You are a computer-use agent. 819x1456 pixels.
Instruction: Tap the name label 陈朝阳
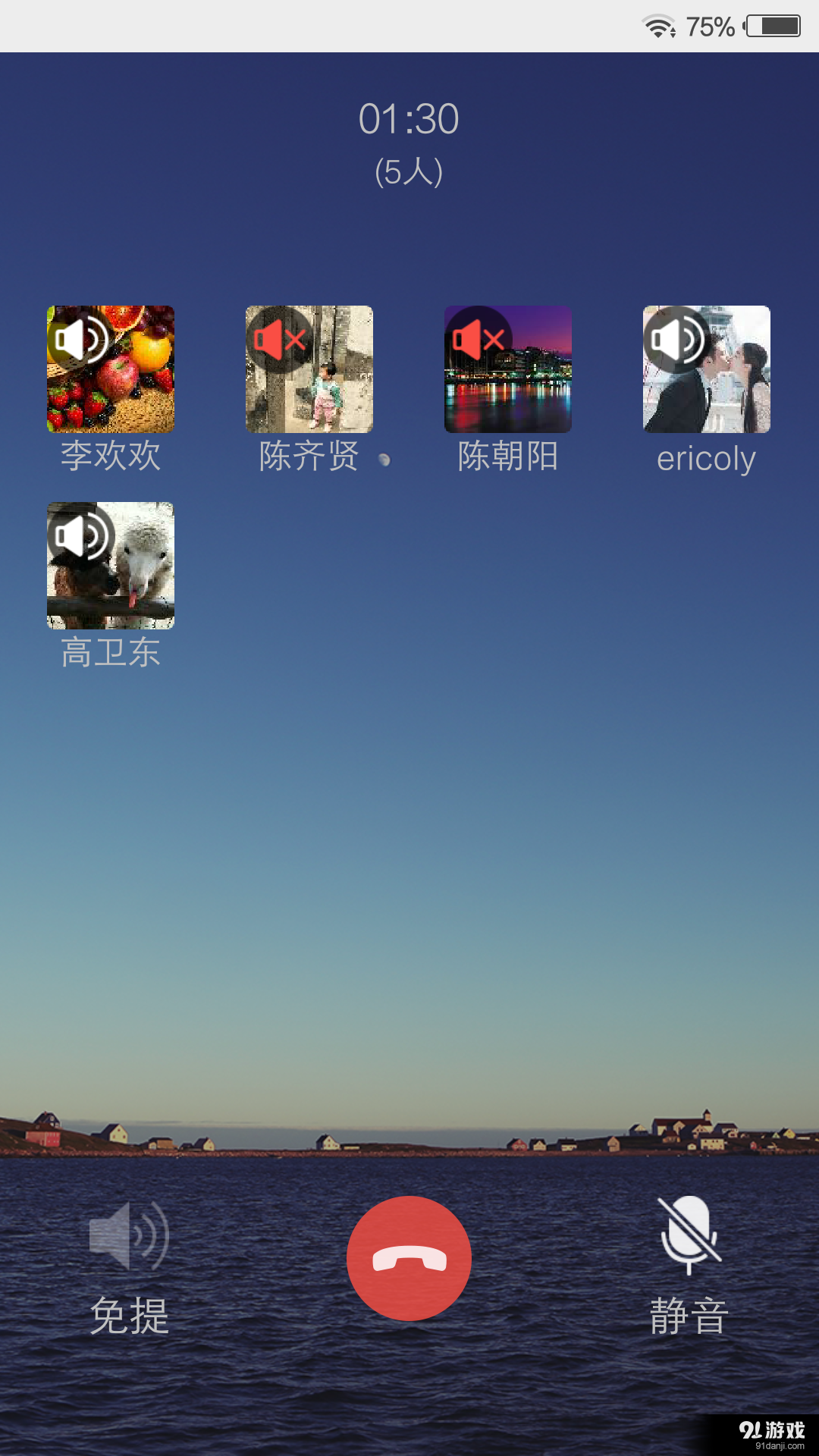[x=507, y=456]
